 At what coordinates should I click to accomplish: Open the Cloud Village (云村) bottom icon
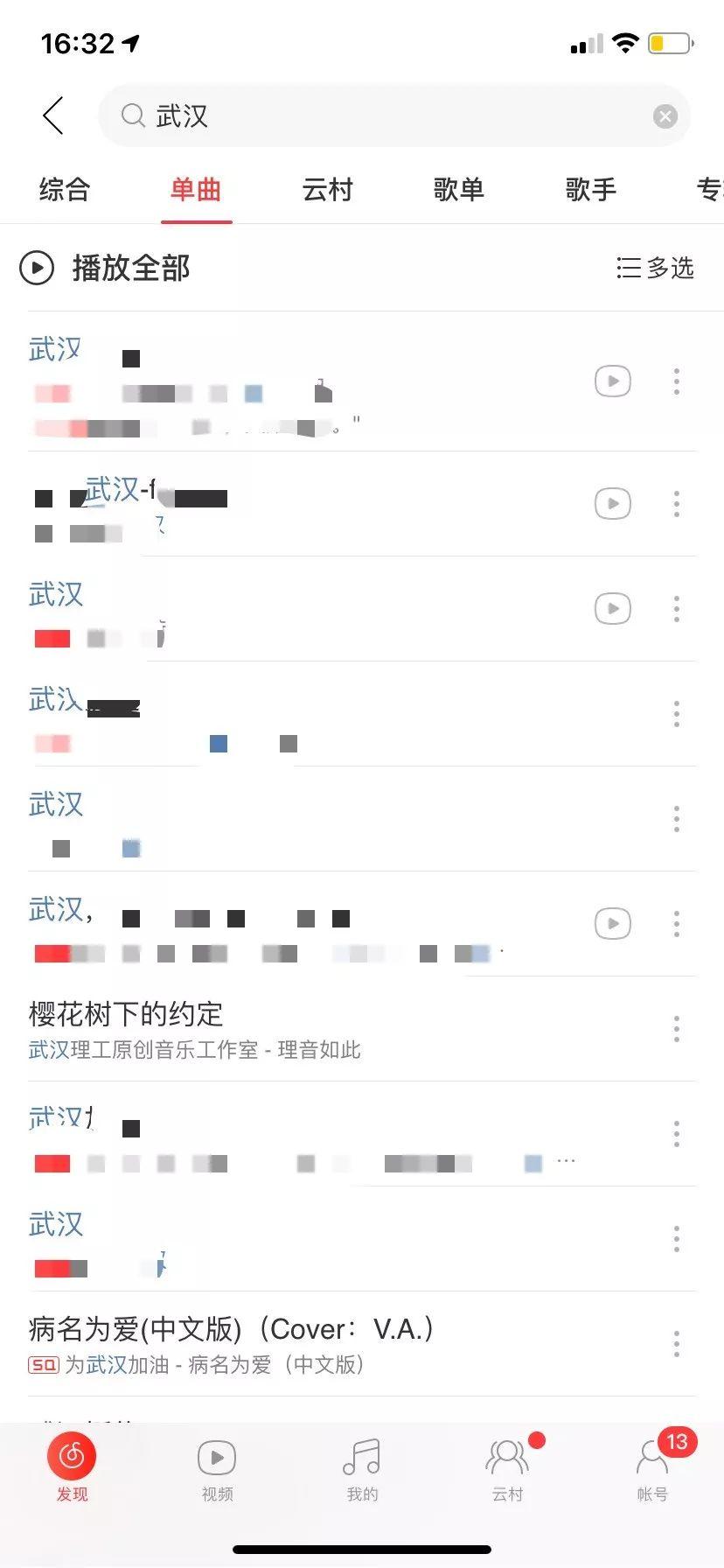[506, 1457]
